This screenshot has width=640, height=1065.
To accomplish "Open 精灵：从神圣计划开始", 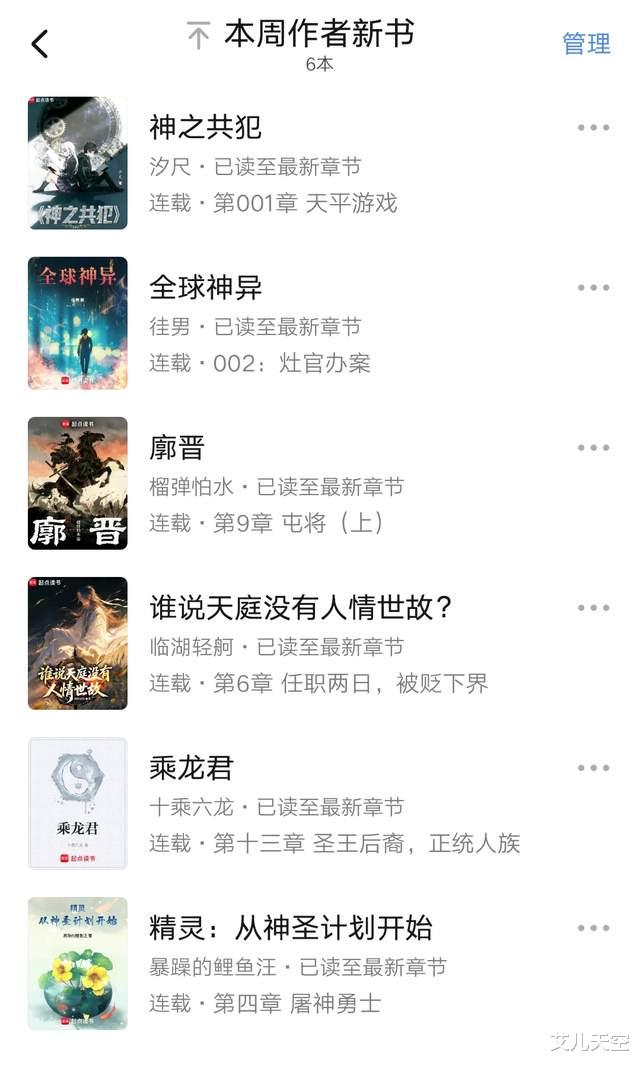I will tap(290, 928).
